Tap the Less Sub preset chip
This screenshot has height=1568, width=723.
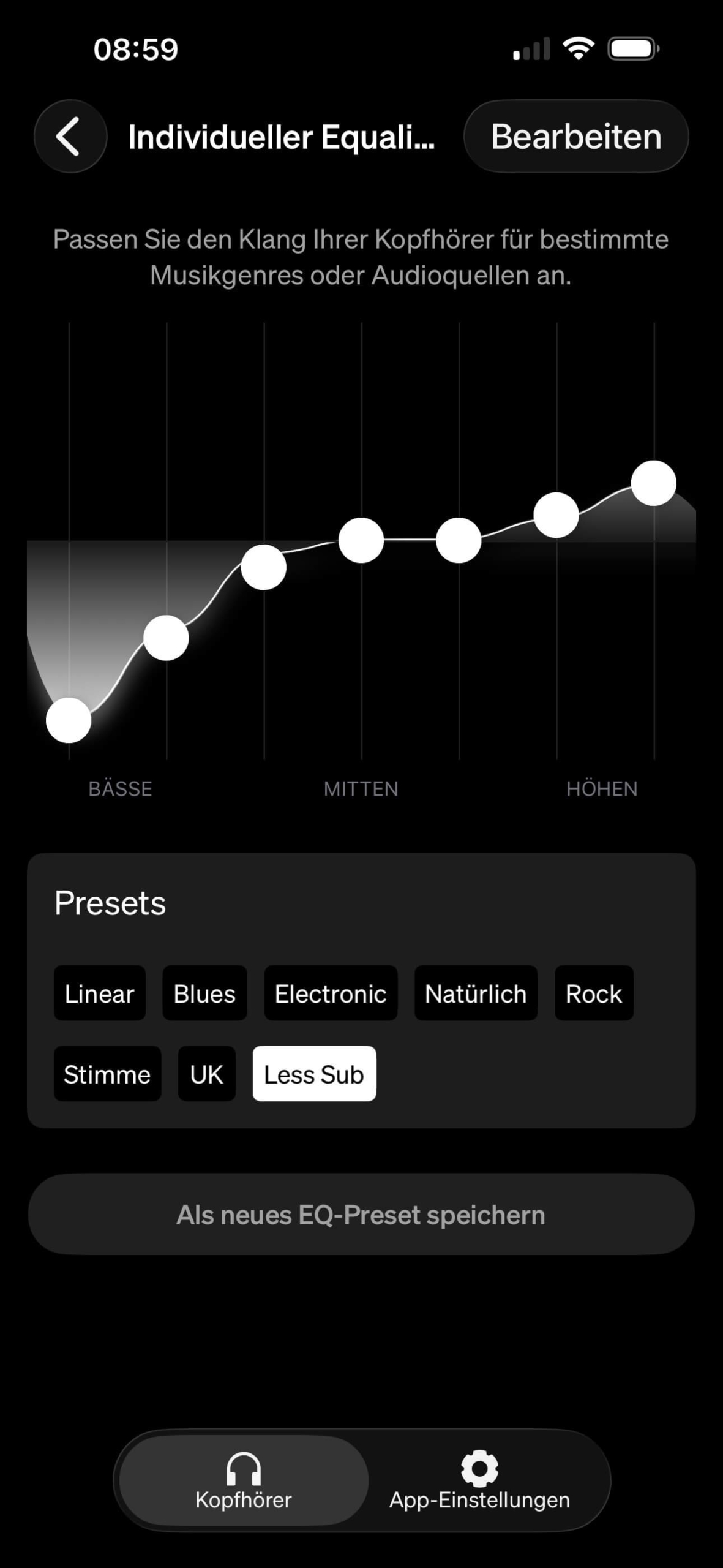pyautogui.click(x=314, y=1074)
